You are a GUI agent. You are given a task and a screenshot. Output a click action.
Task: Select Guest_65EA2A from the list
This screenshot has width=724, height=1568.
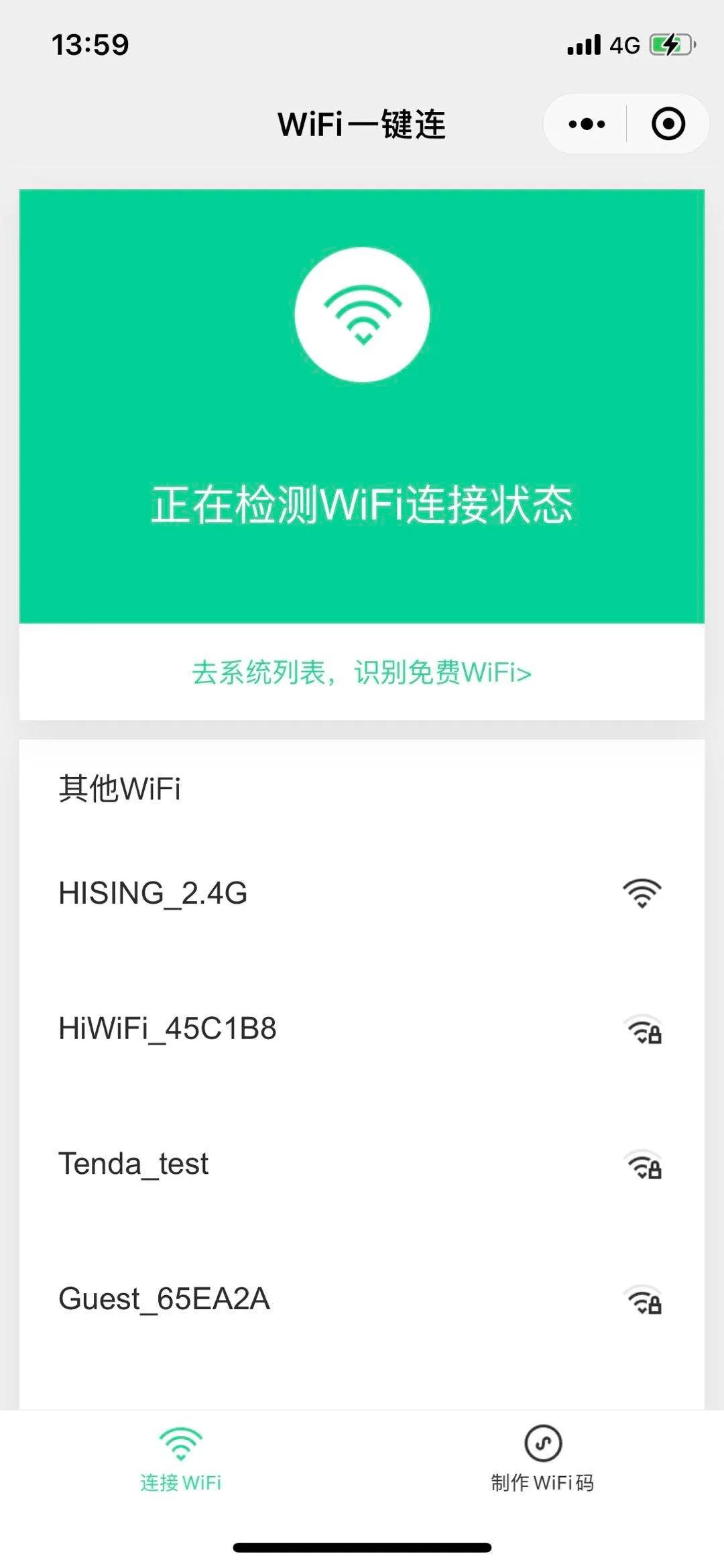tap(362, 1299)
